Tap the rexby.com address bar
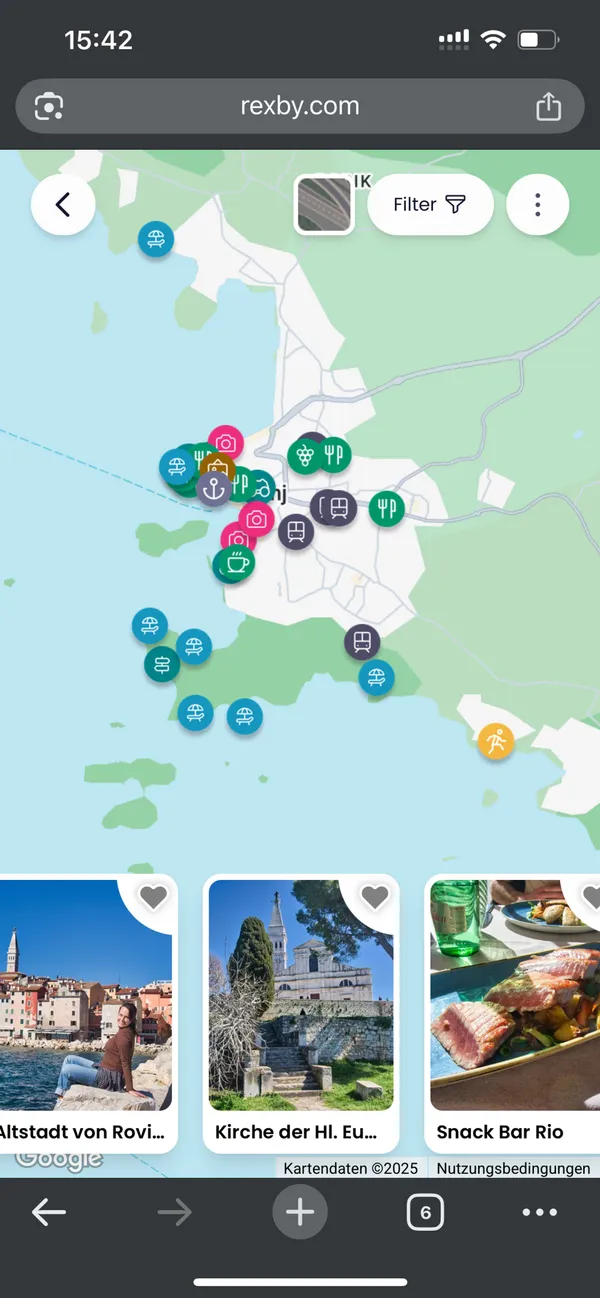 point(299,106)
